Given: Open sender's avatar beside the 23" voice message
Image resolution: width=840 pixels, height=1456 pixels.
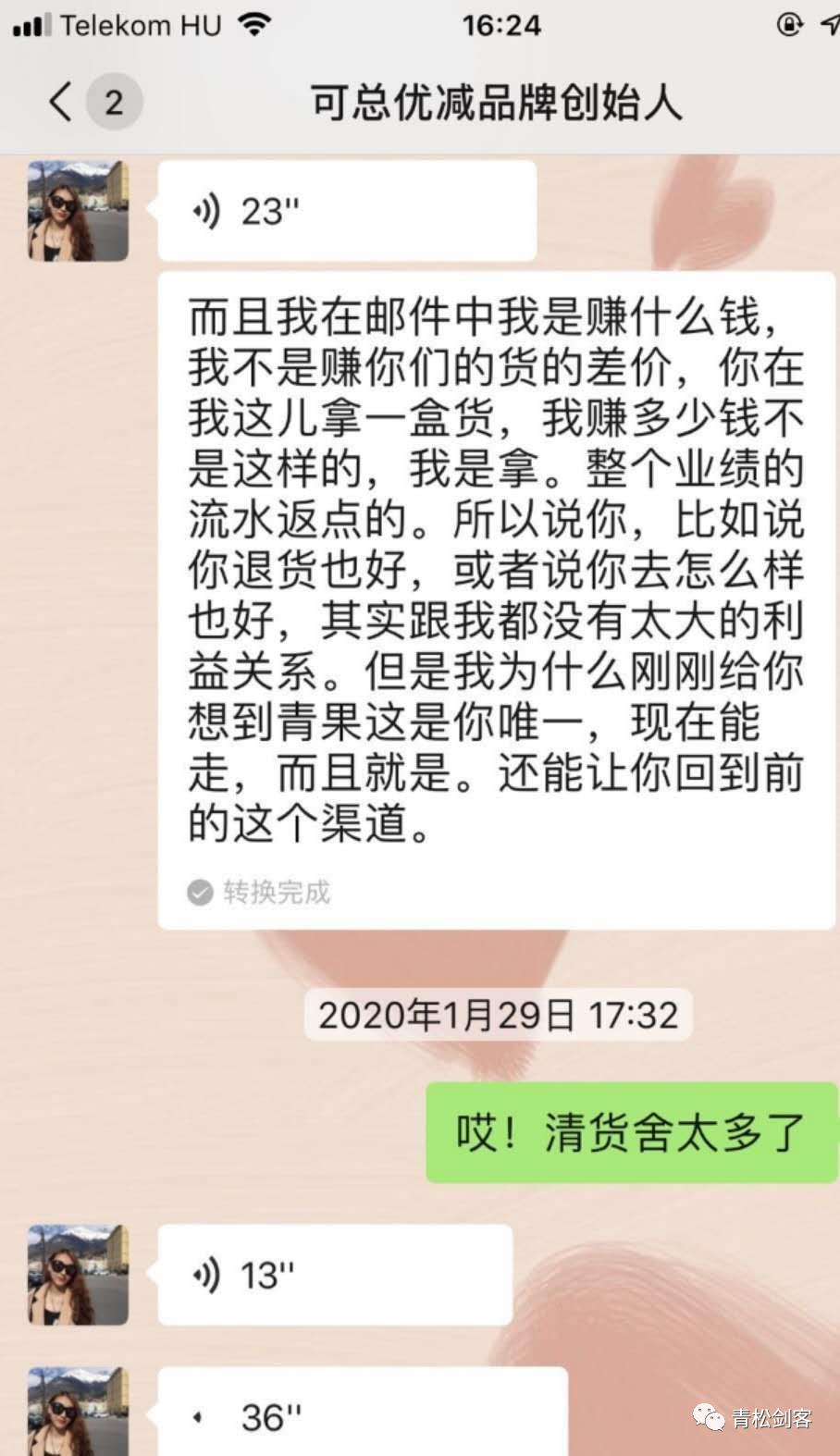Looking at the screenshot, I should [x=78, y=211].
